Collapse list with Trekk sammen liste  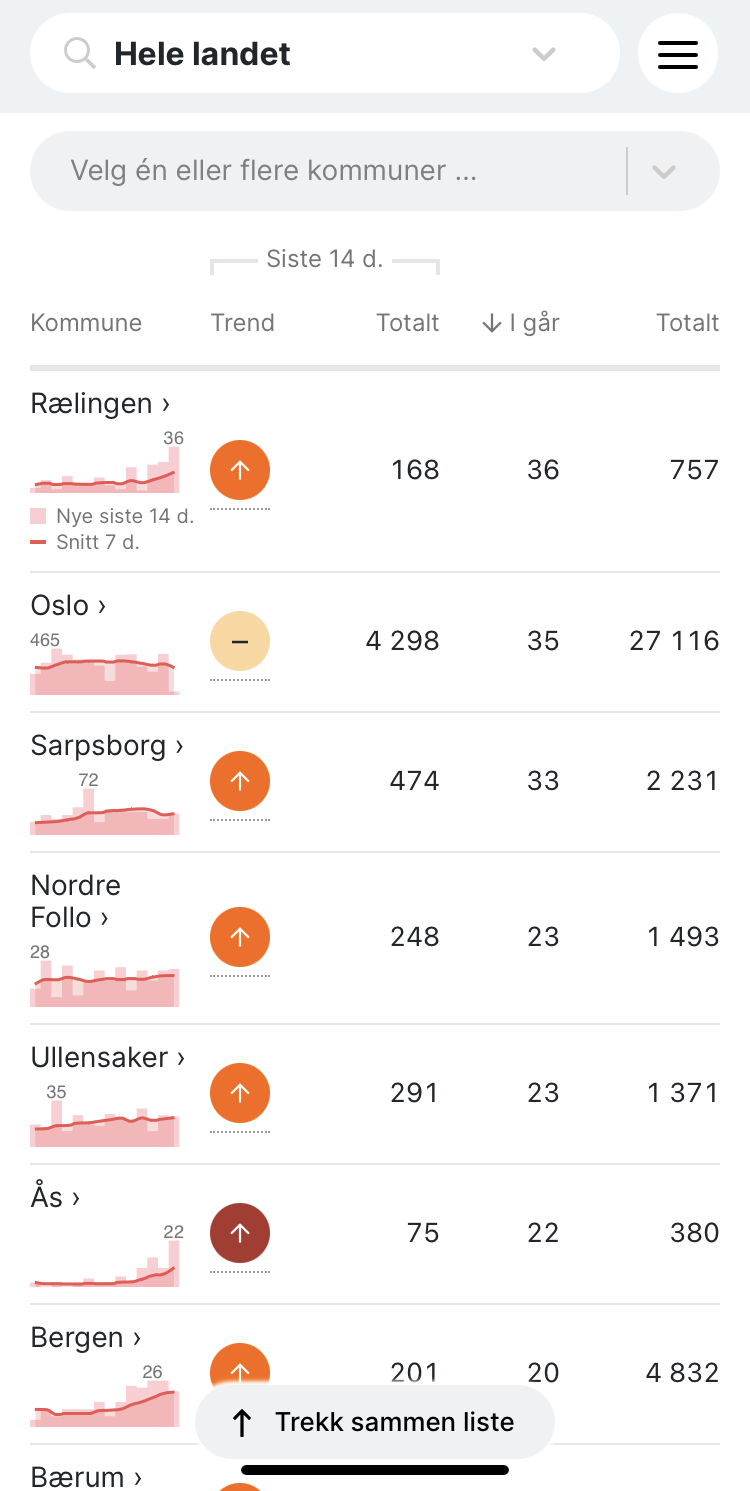pyautogui.click(x=375, y=1422)
